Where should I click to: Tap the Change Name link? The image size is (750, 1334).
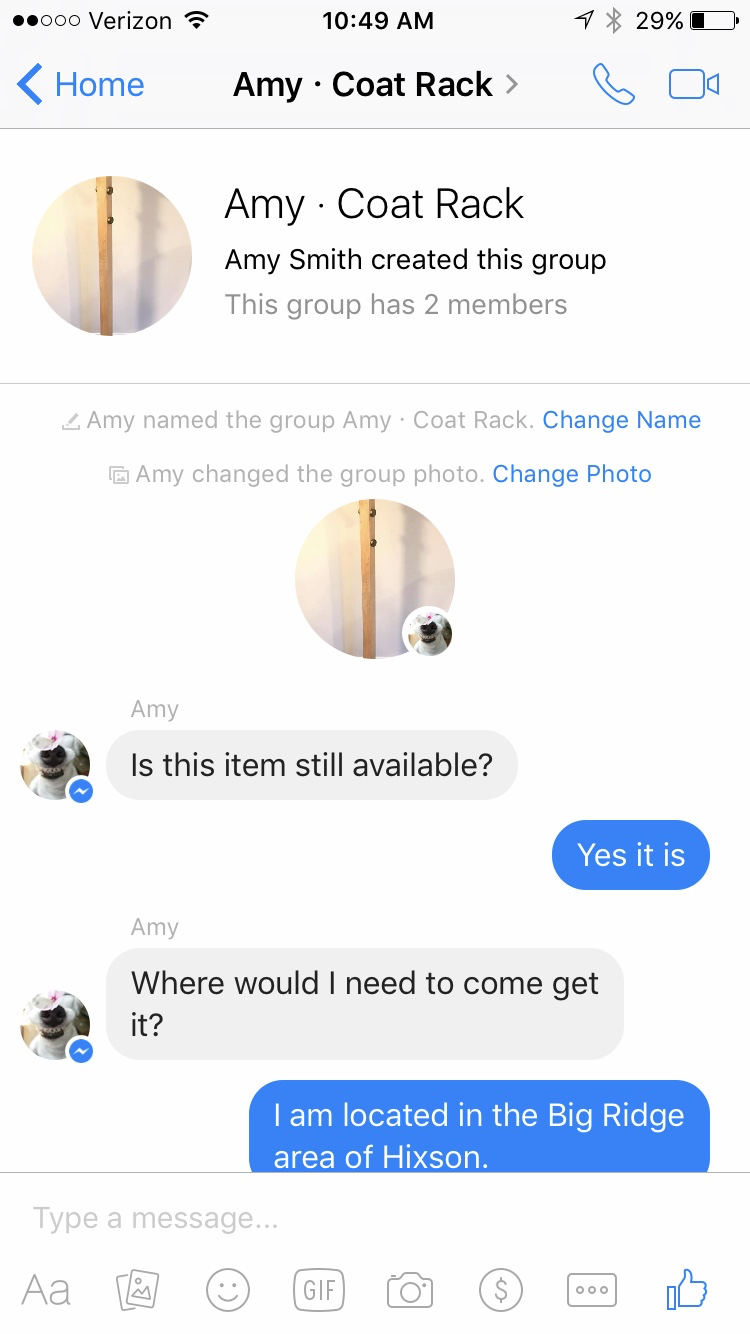pos(621,420)
